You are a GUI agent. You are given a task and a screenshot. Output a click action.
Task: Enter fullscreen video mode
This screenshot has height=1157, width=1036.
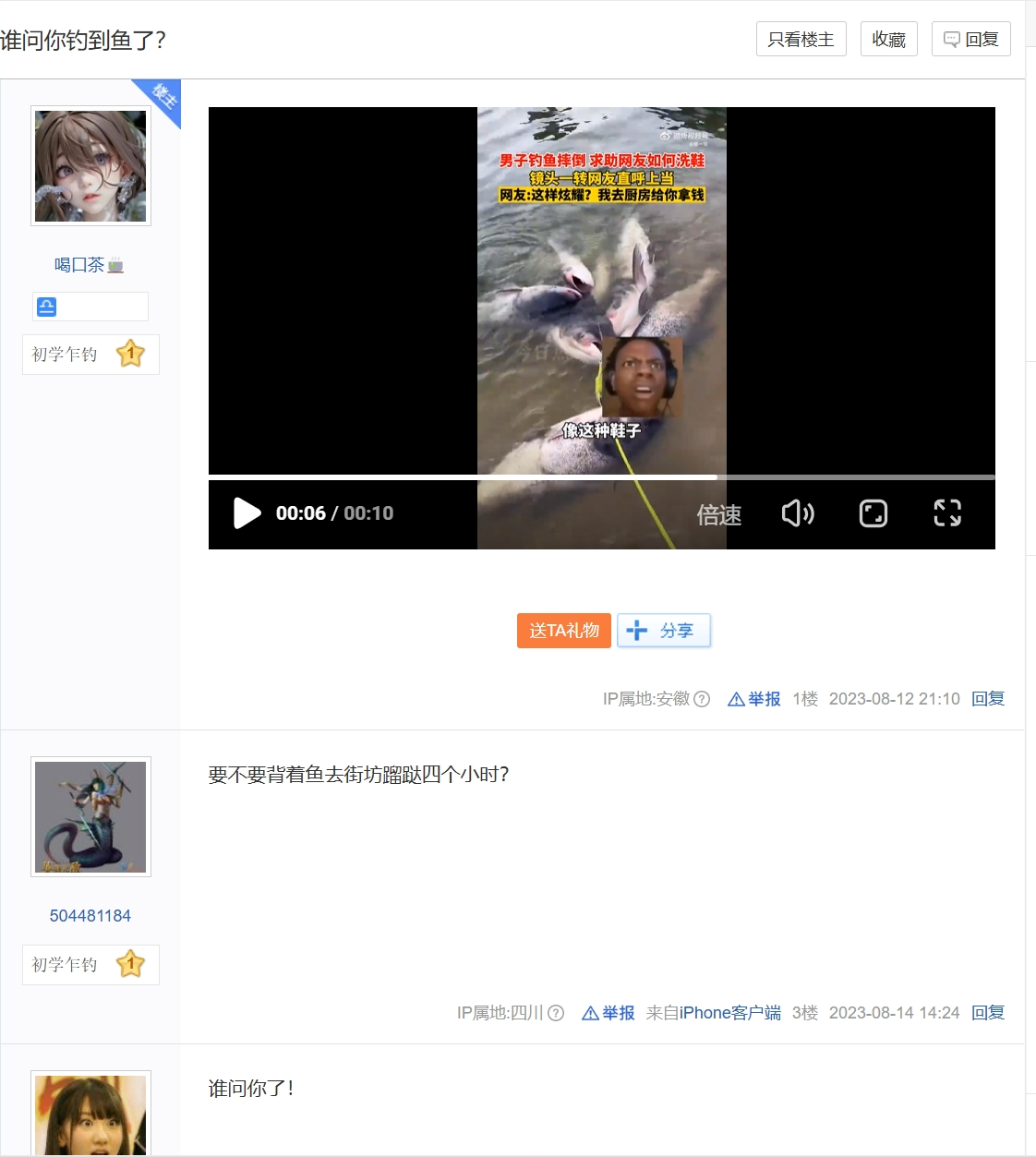click(x=947, y=513)
